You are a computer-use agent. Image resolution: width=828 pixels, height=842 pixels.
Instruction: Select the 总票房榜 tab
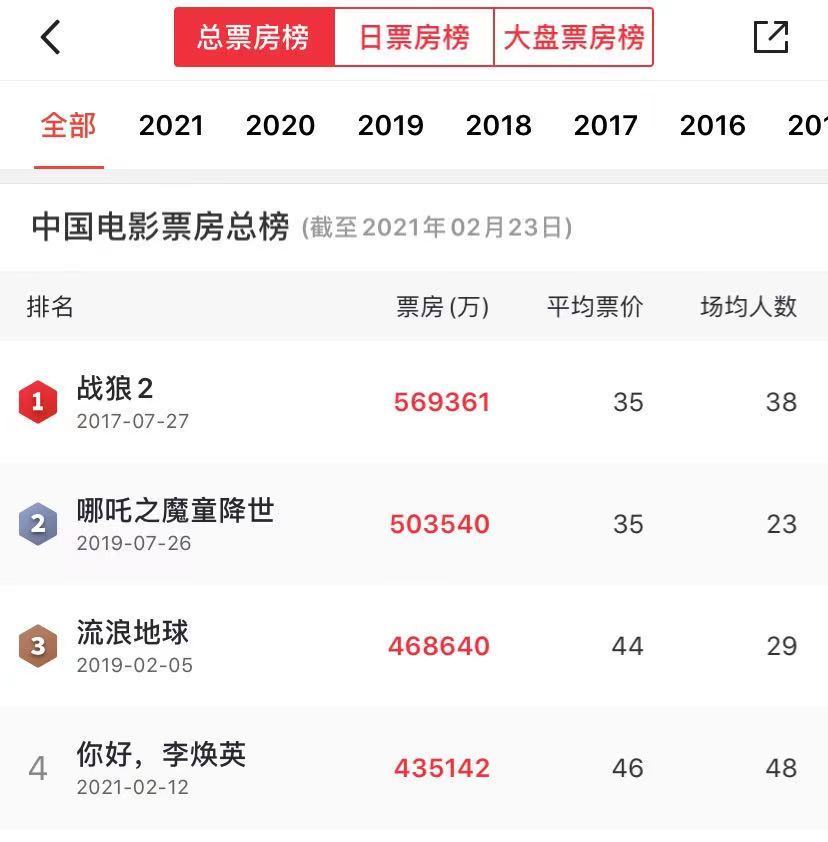point(254,38)
